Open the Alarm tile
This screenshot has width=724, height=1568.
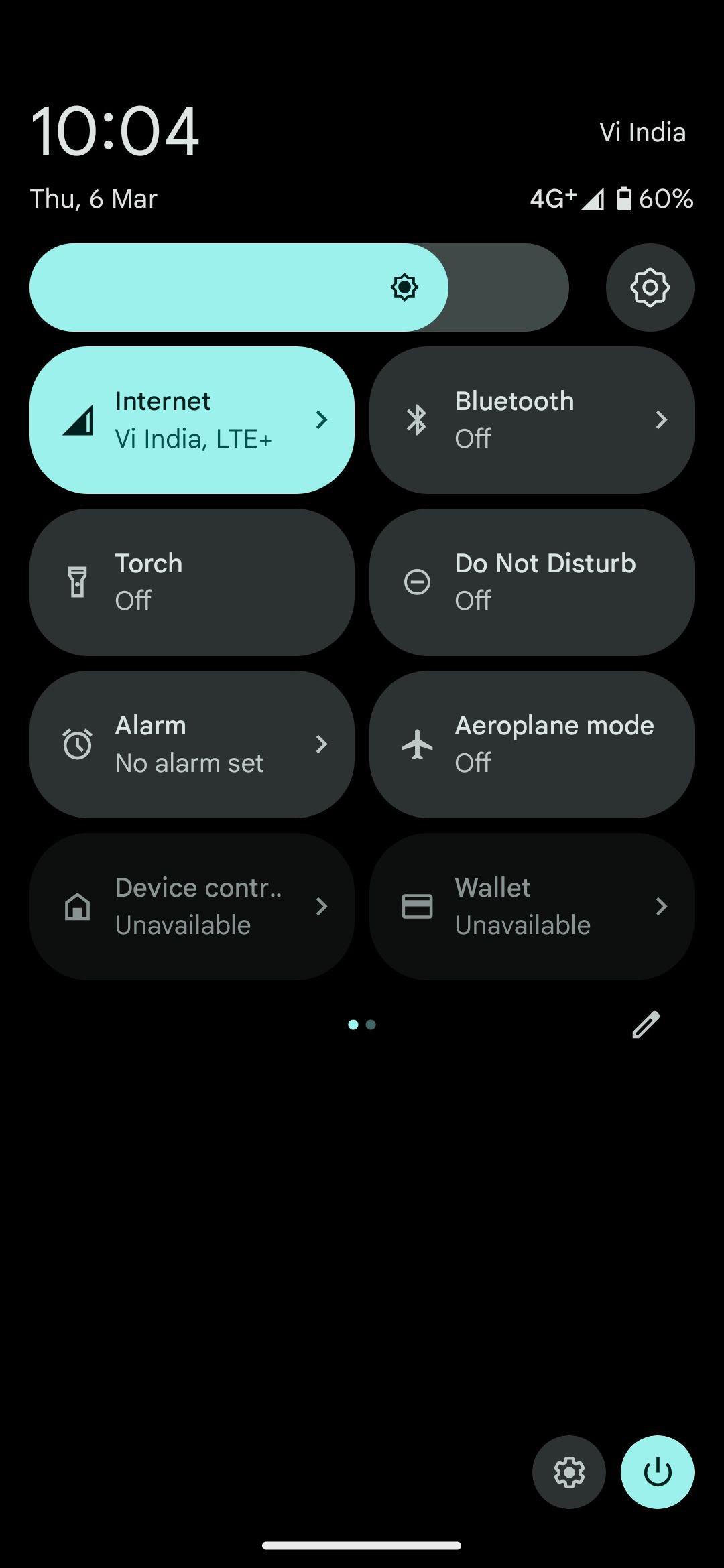tap(192, 744)
